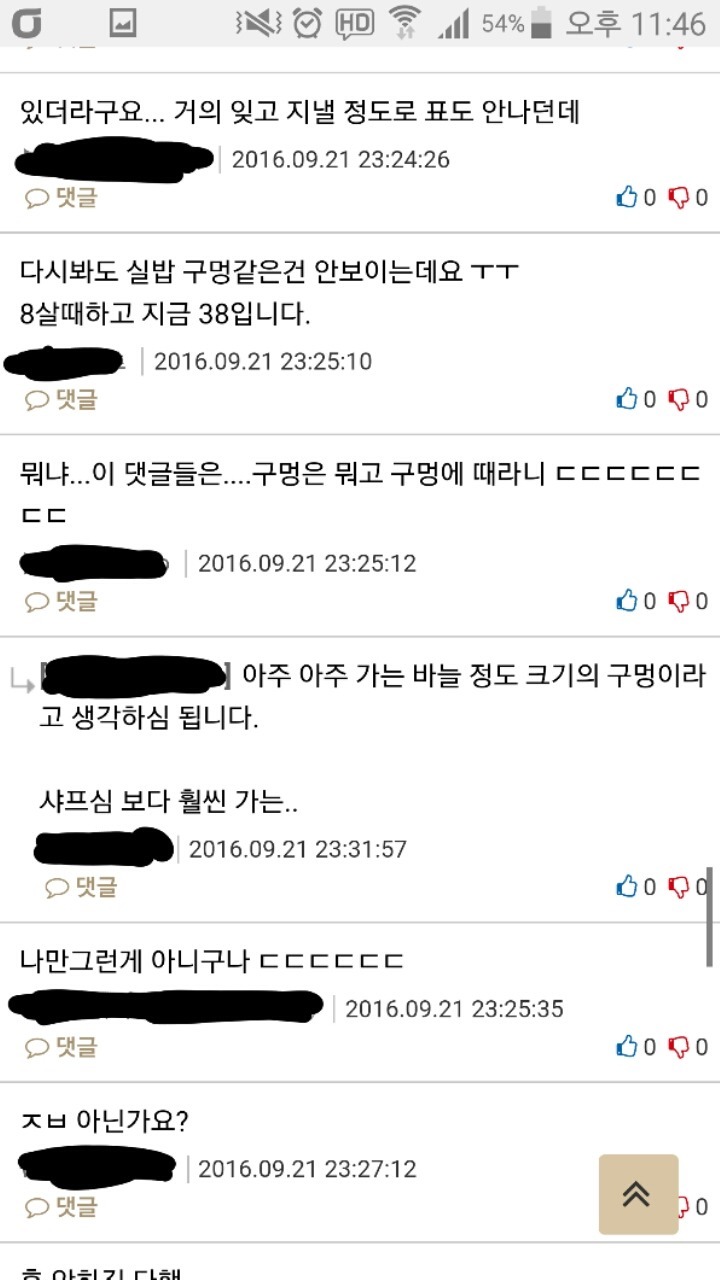Dislike the '8살때하고 지금 38입니다' comment
Image resolution: width=720 pixels, height=1280 pixels.
(679, 400)
